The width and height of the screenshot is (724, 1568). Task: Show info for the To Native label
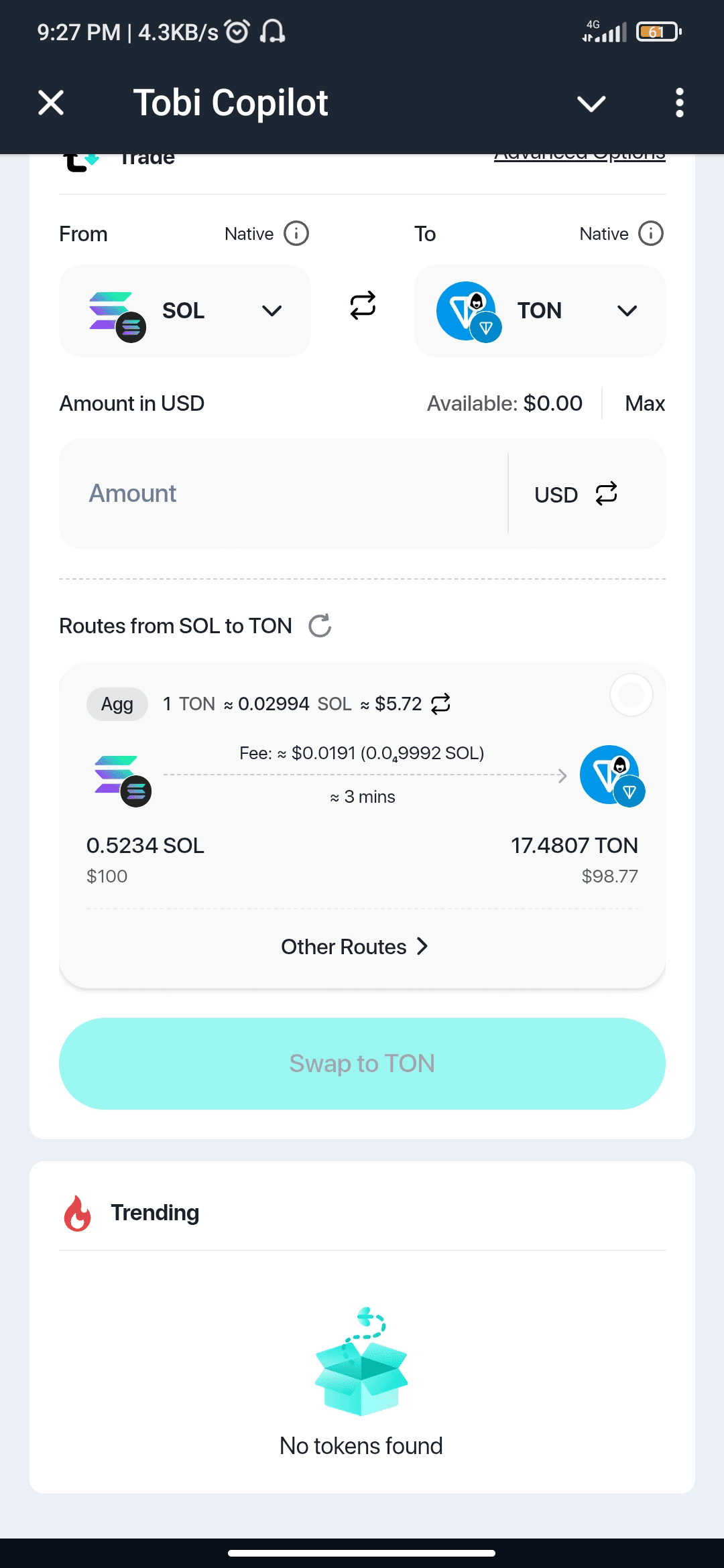(651, 234)
